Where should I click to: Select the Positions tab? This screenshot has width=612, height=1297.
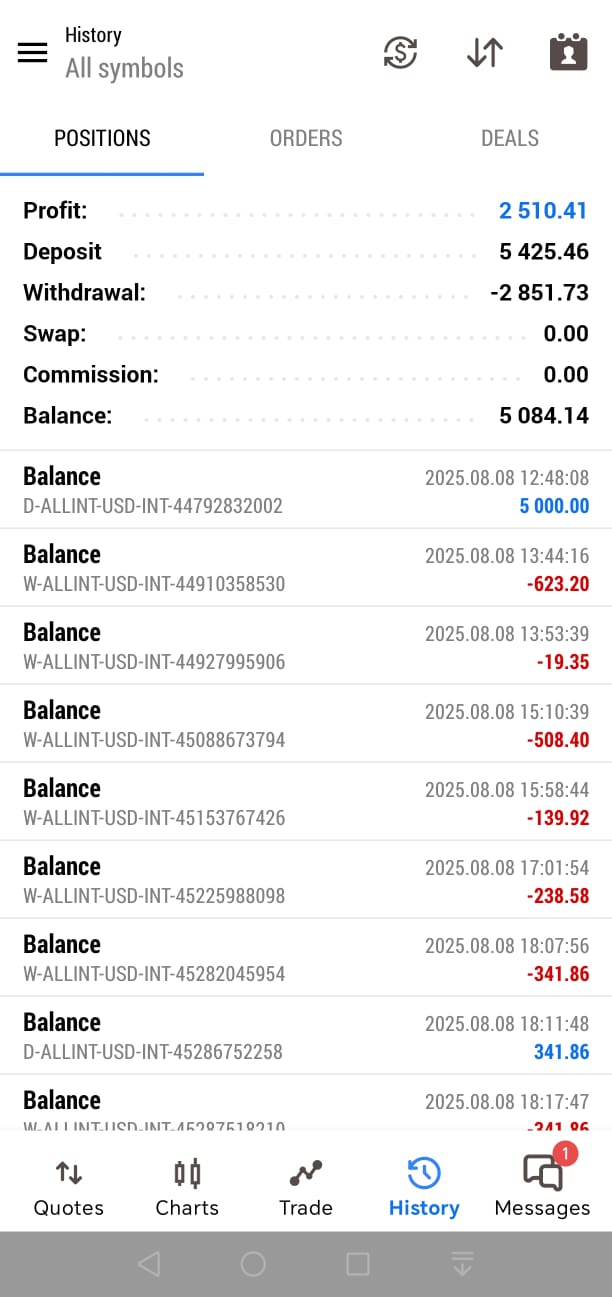point(102,139)
